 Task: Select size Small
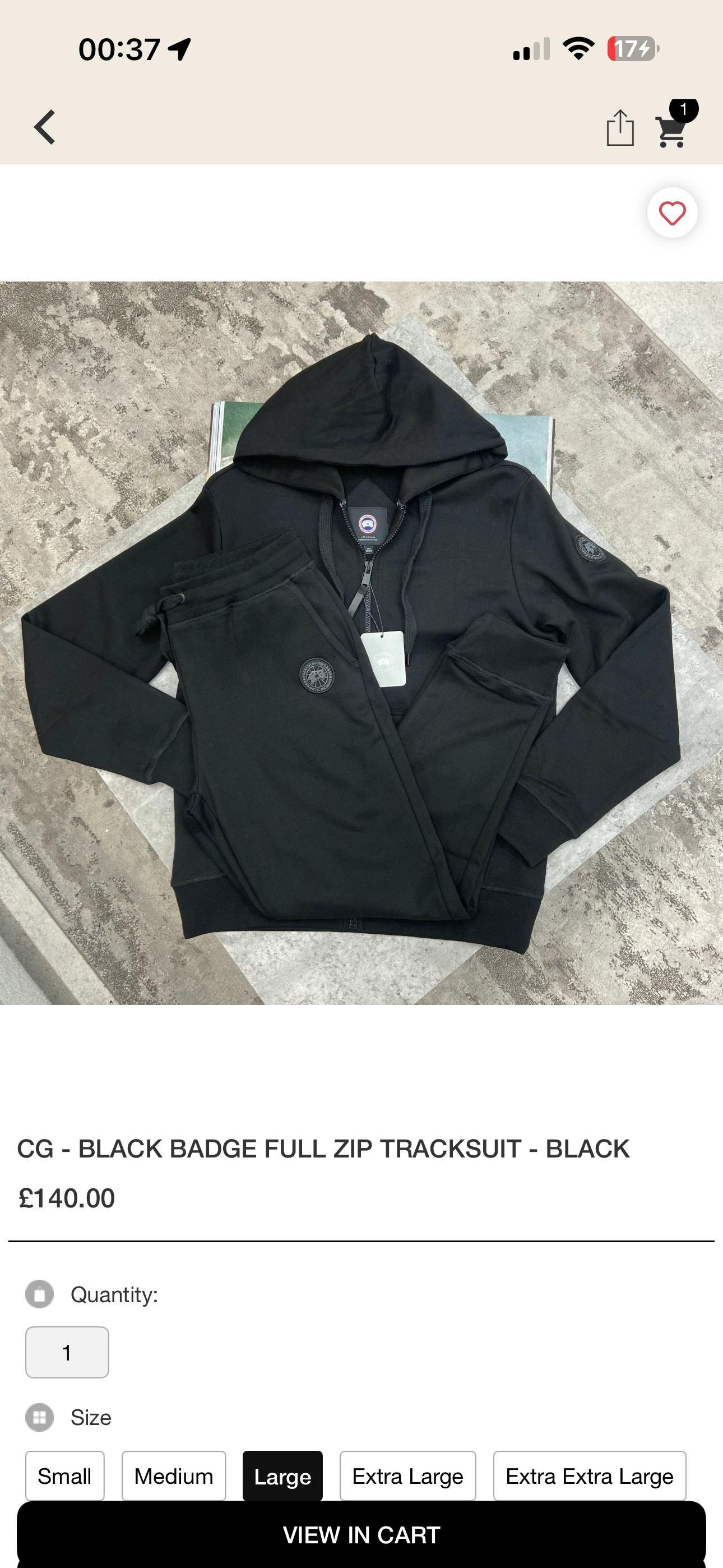[64, 1475]
